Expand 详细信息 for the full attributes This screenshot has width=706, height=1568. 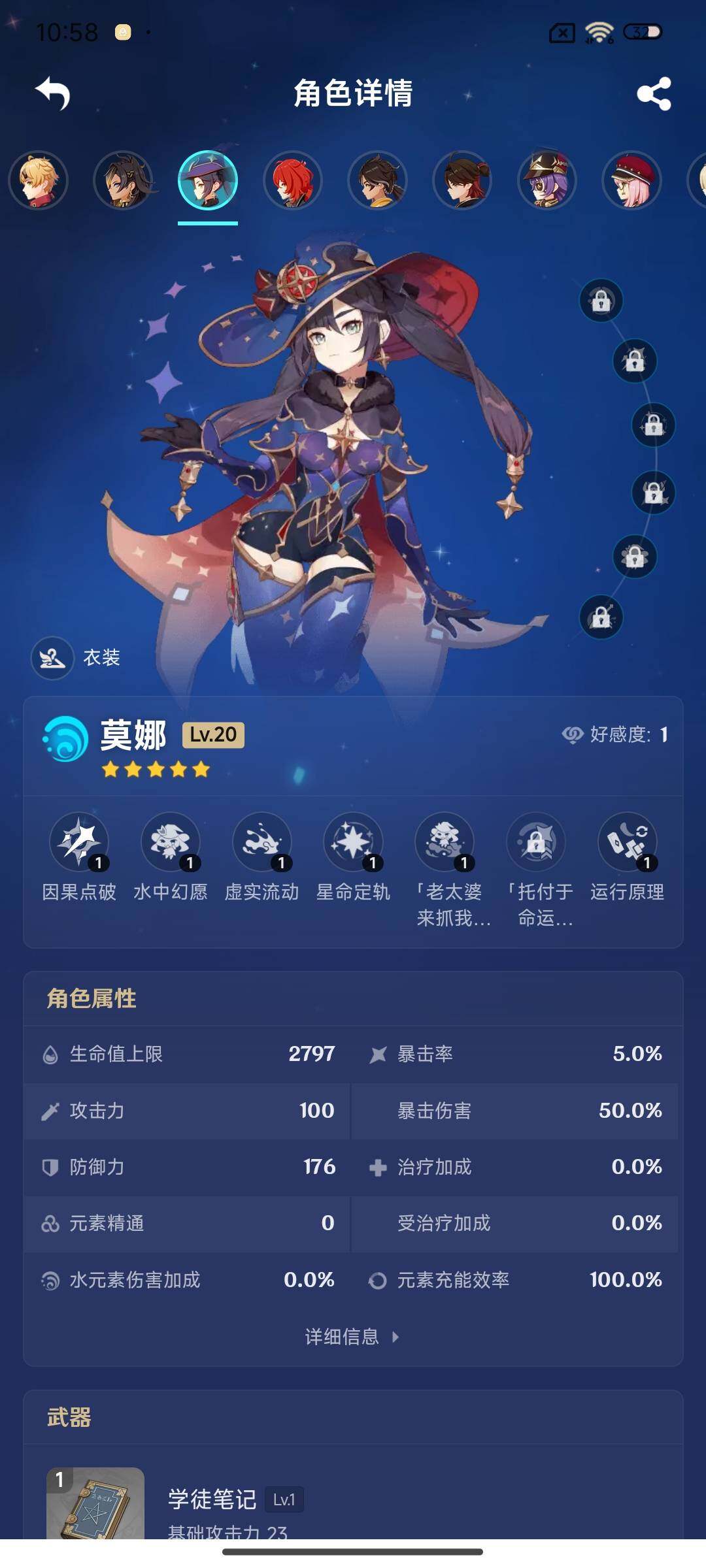(x=352, y=1337)
